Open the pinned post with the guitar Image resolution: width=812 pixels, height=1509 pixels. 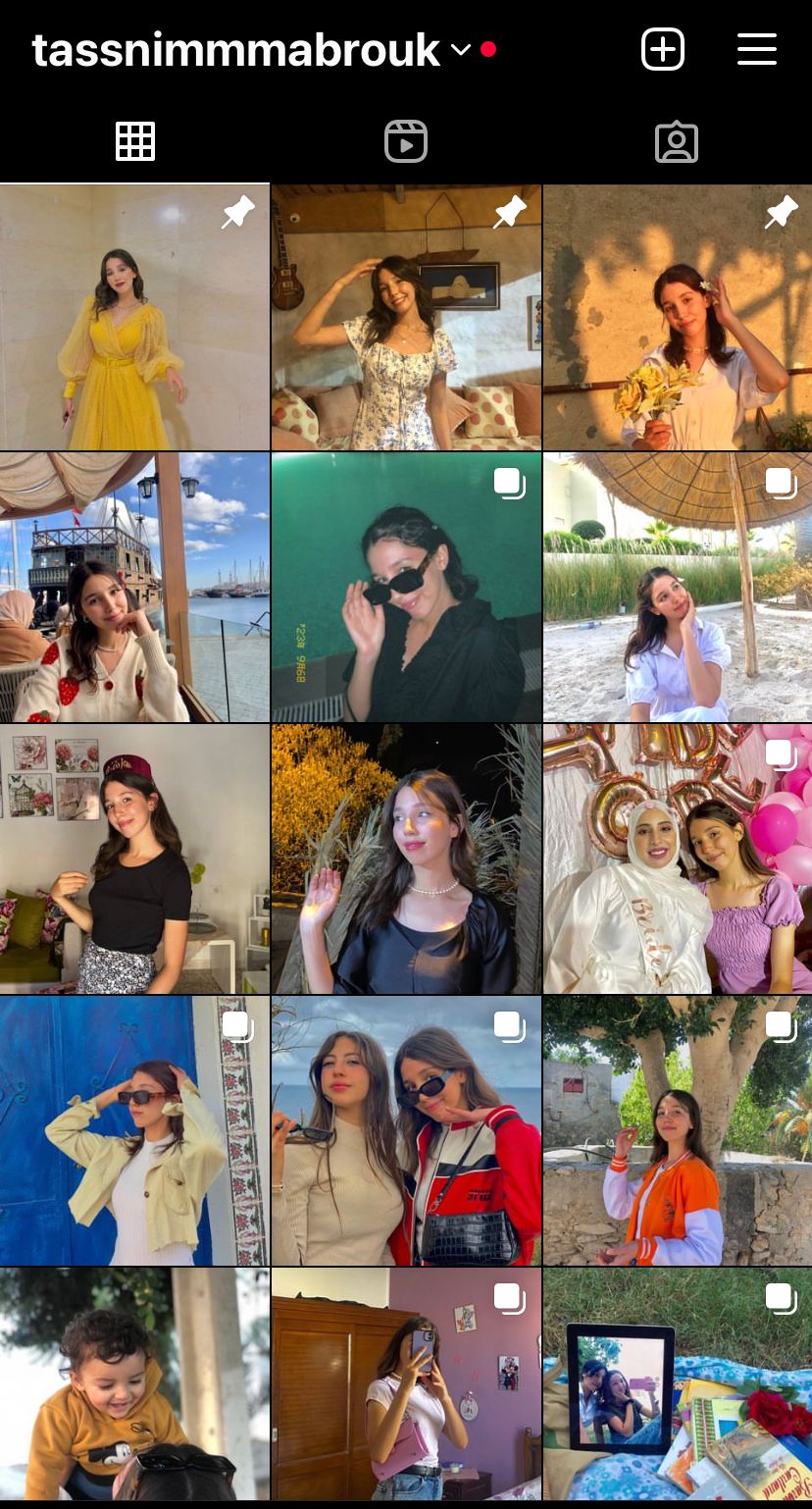406,317
